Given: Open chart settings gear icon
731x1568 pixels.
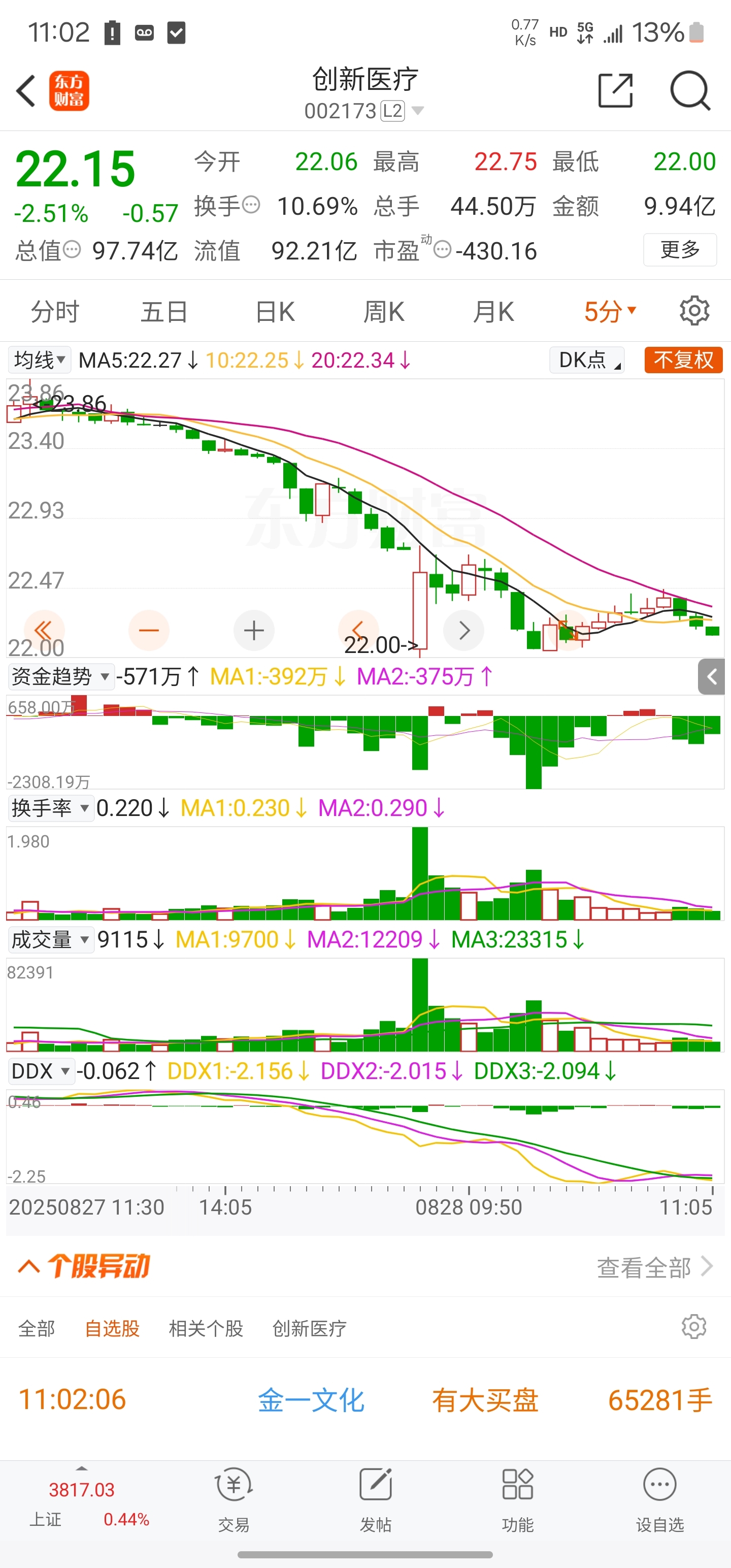Looking at the screenshot, I should click(x=694, y=311).
